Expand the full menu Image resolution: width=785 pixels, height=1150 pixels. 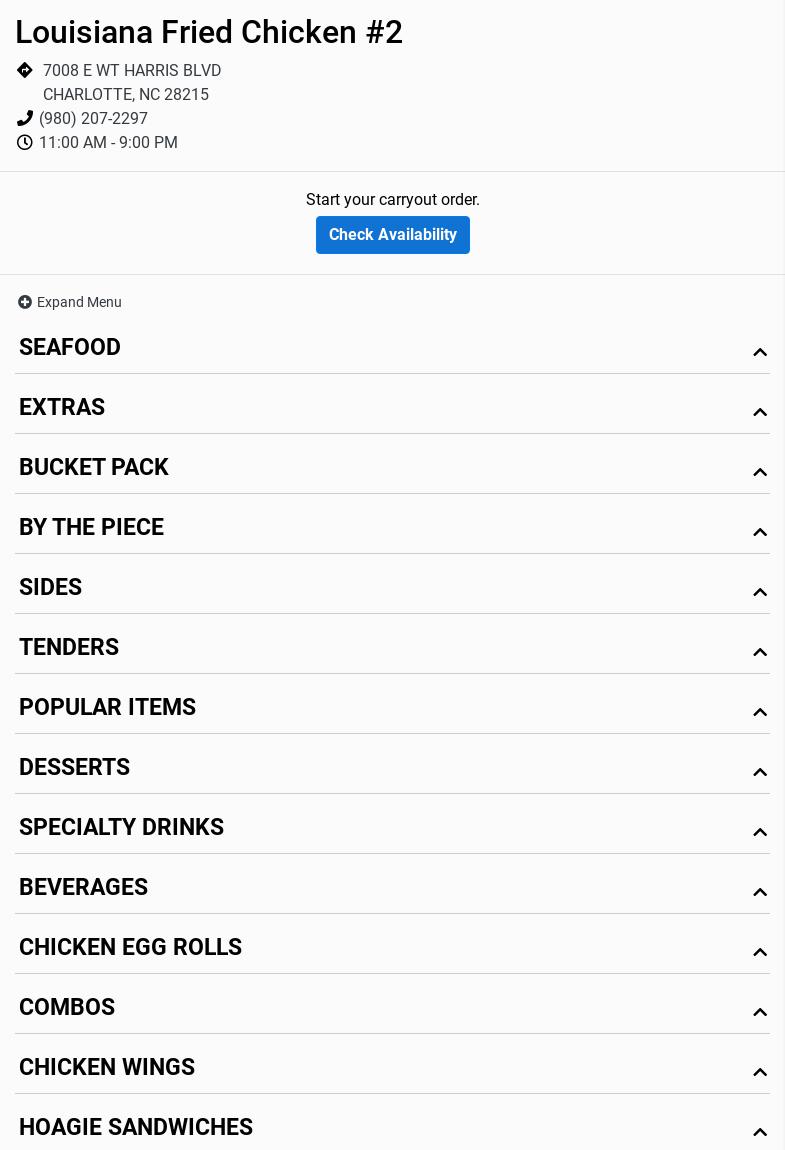pos(70,302)
